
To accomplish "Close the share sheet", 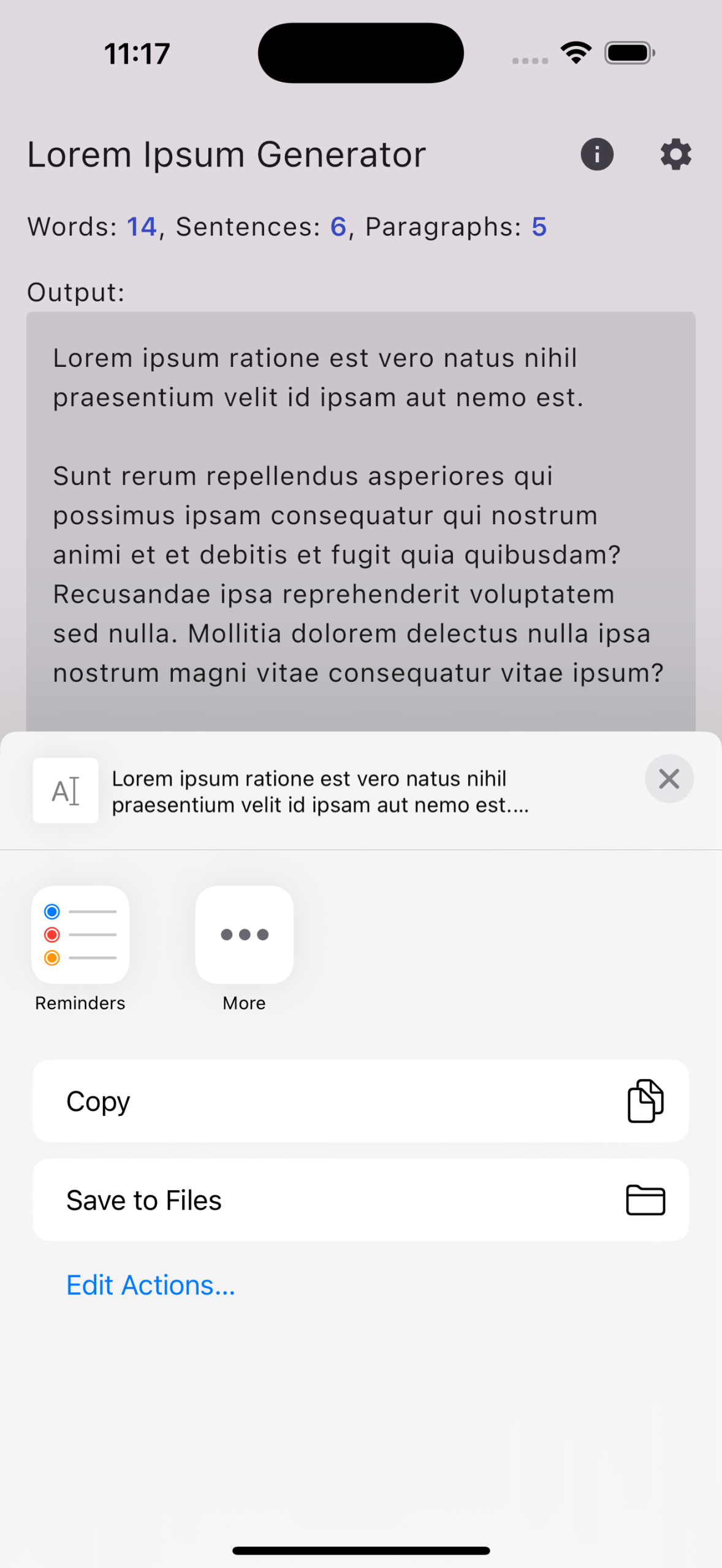I will point(669,778).
